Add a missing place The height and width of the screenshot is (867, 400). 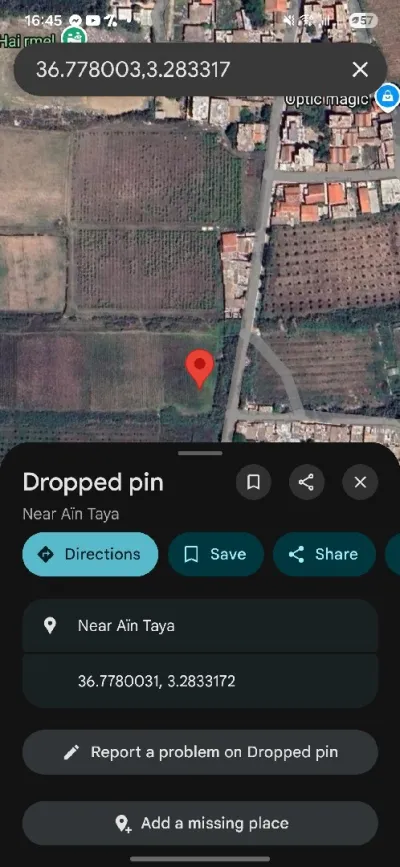pyautogui.click(x=200, y=823)
